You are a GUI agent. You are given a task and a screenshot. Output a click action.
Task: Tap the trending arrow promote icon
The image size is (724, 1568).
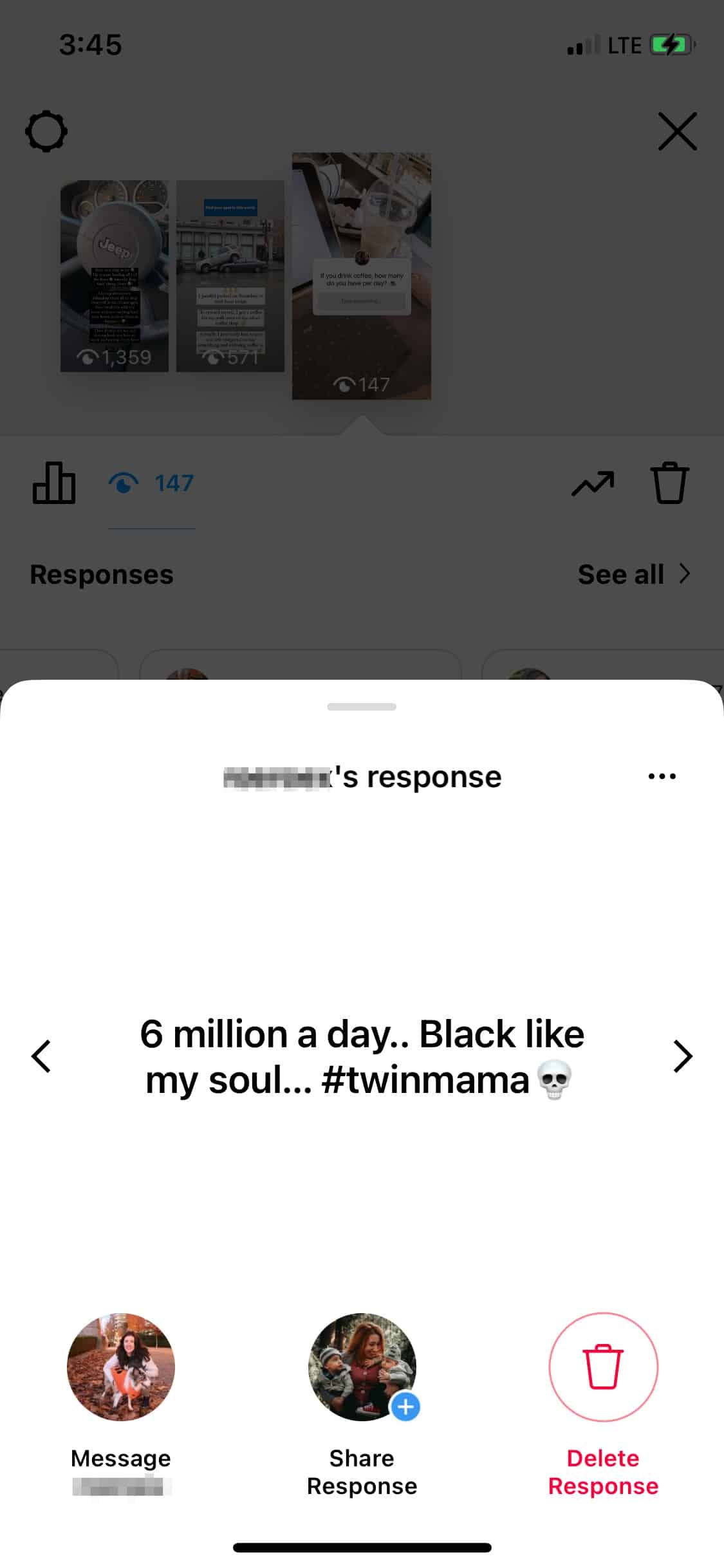592,484
